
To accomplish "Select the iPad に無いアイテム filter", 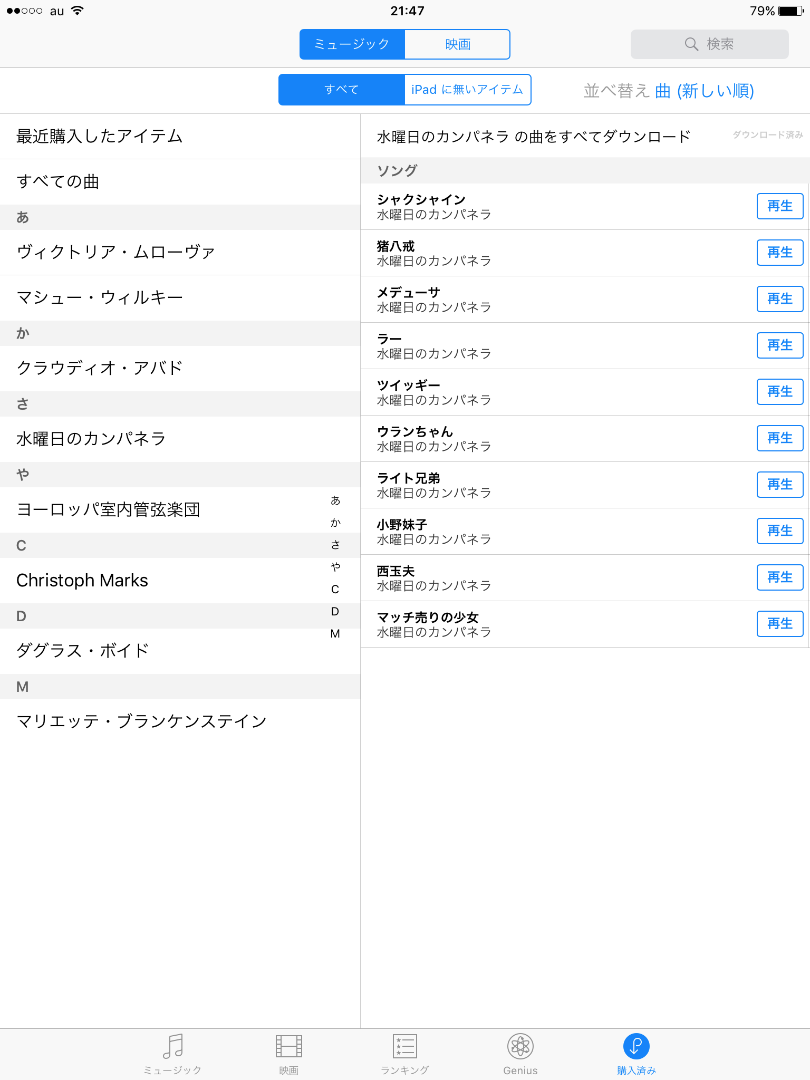I will [467, 90].
